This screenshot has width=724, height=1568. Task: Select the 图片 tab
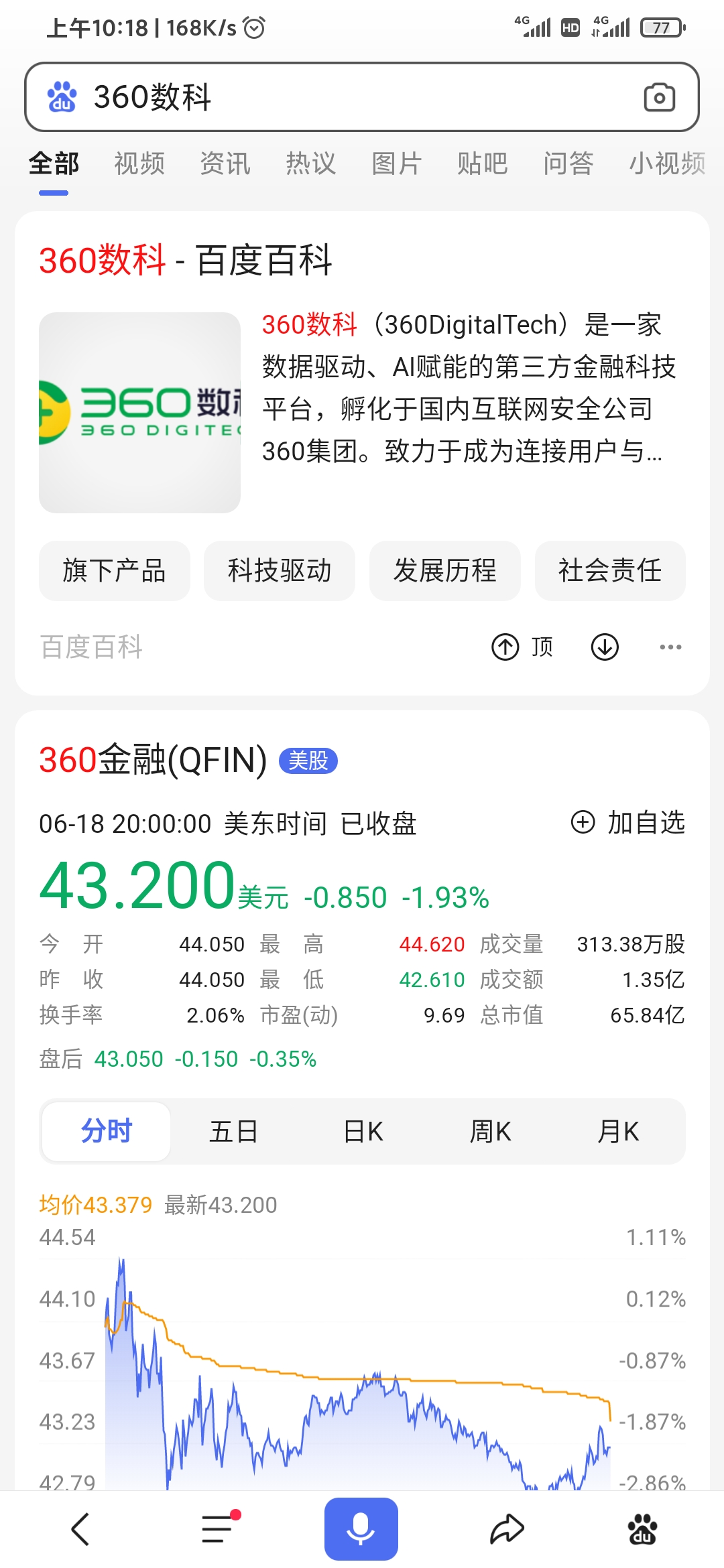tap(397, 164)
